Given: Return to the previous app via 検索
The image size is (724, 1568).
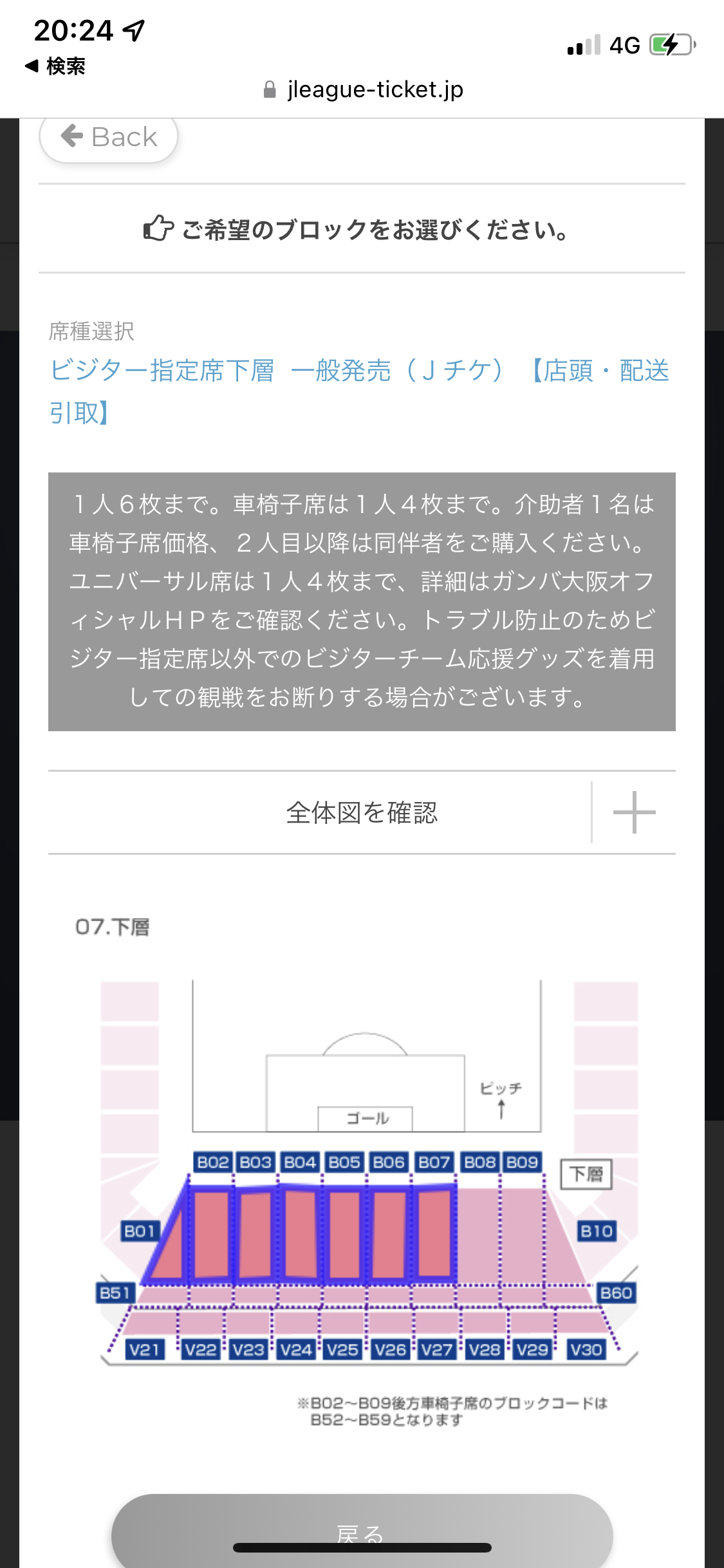Looking at the screenshot, I should click(x=55, y=66).
